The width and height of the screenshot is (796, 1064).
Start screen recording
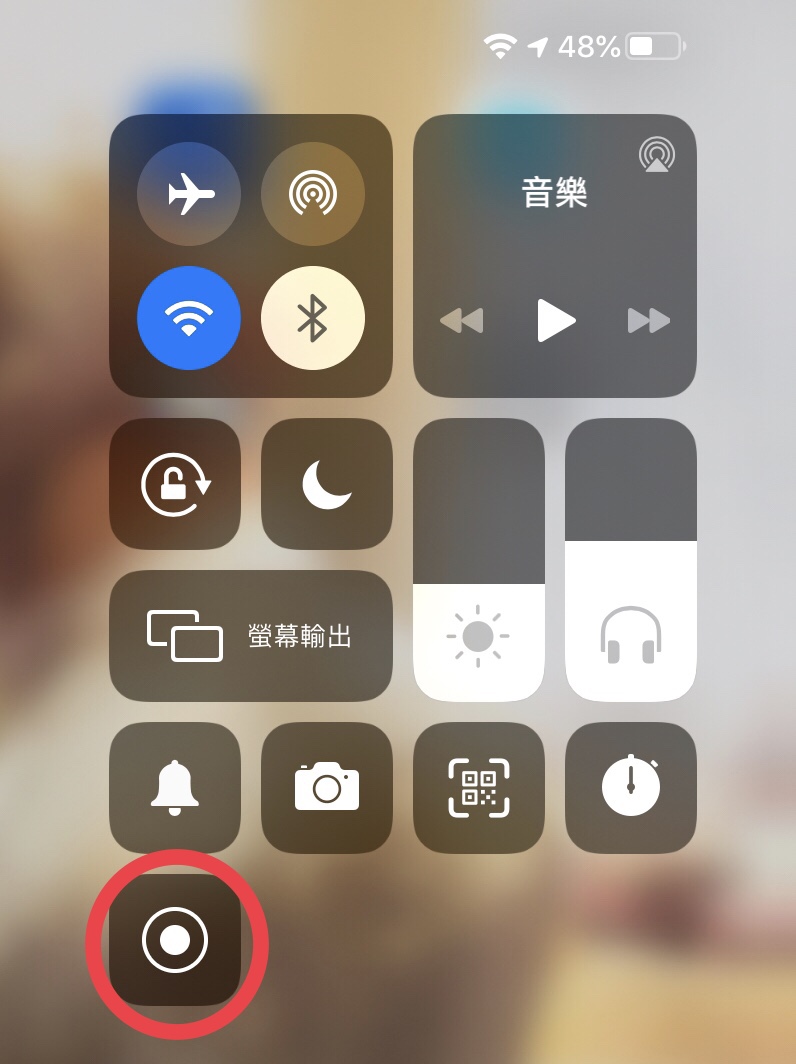pos(175,940)
